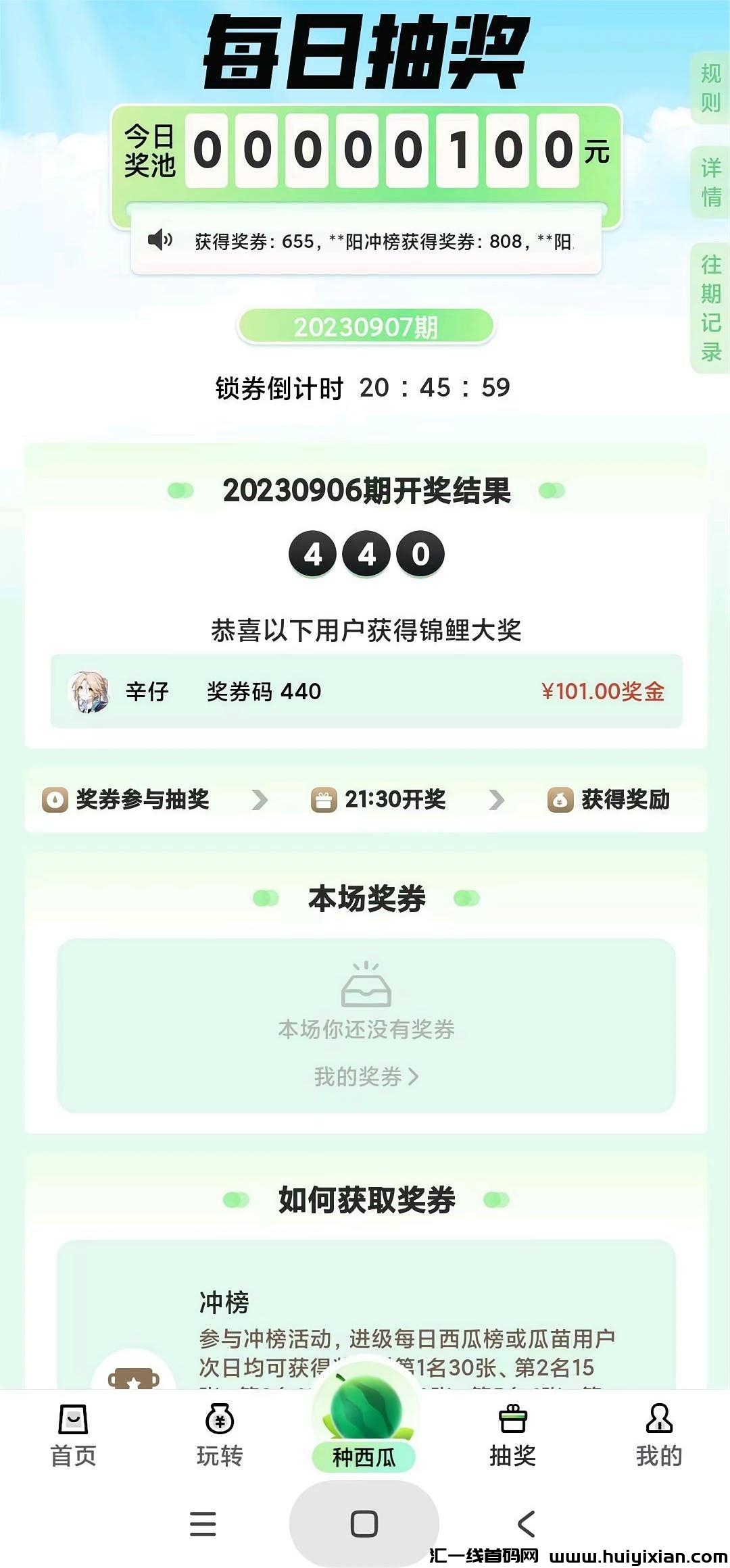The image size is (730, 1568).
Task: Open recent apps from navigation bar
Action: tap(203, 1524)
